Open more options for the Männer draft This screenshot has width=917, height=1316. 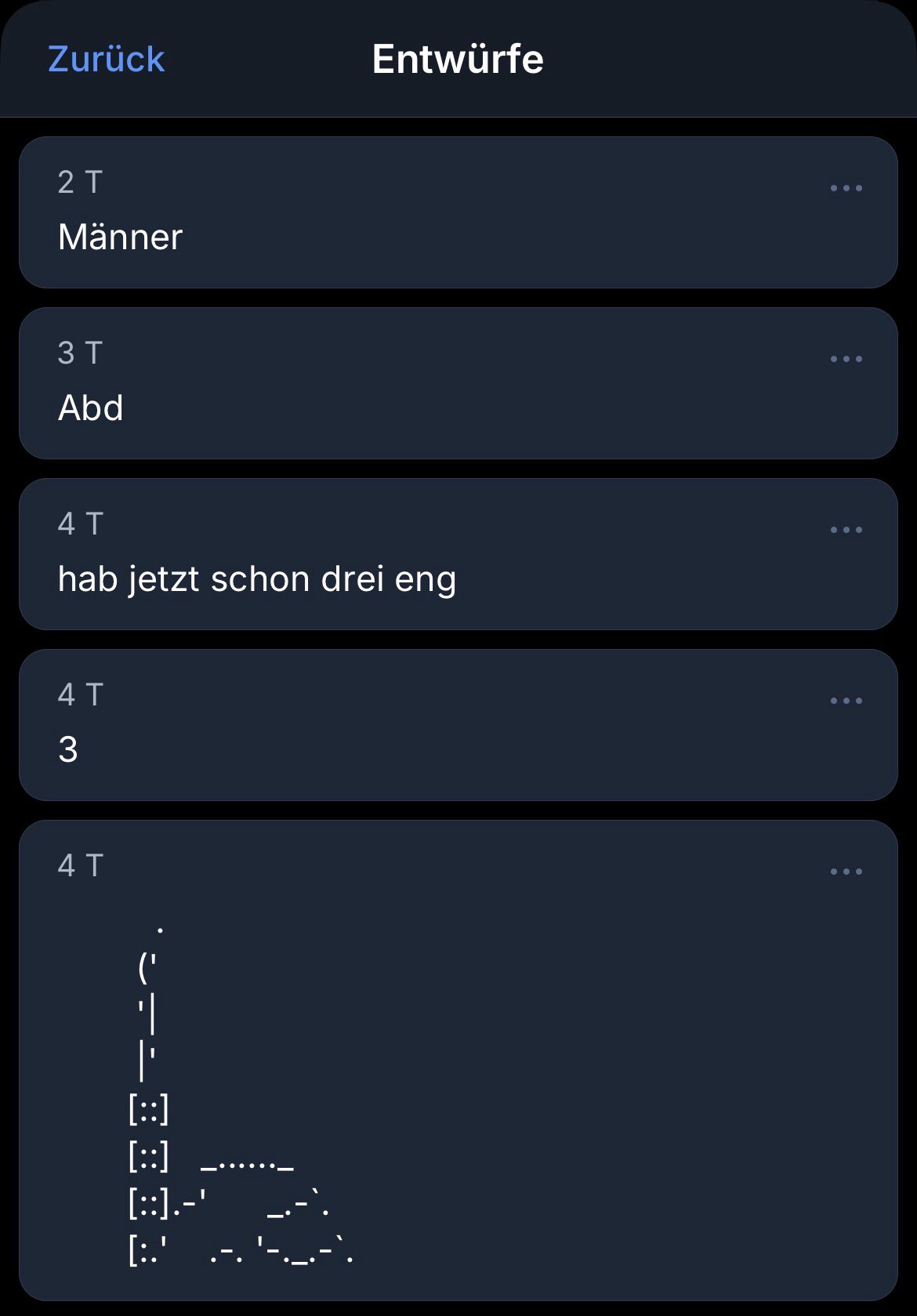(x=846, y=188)
